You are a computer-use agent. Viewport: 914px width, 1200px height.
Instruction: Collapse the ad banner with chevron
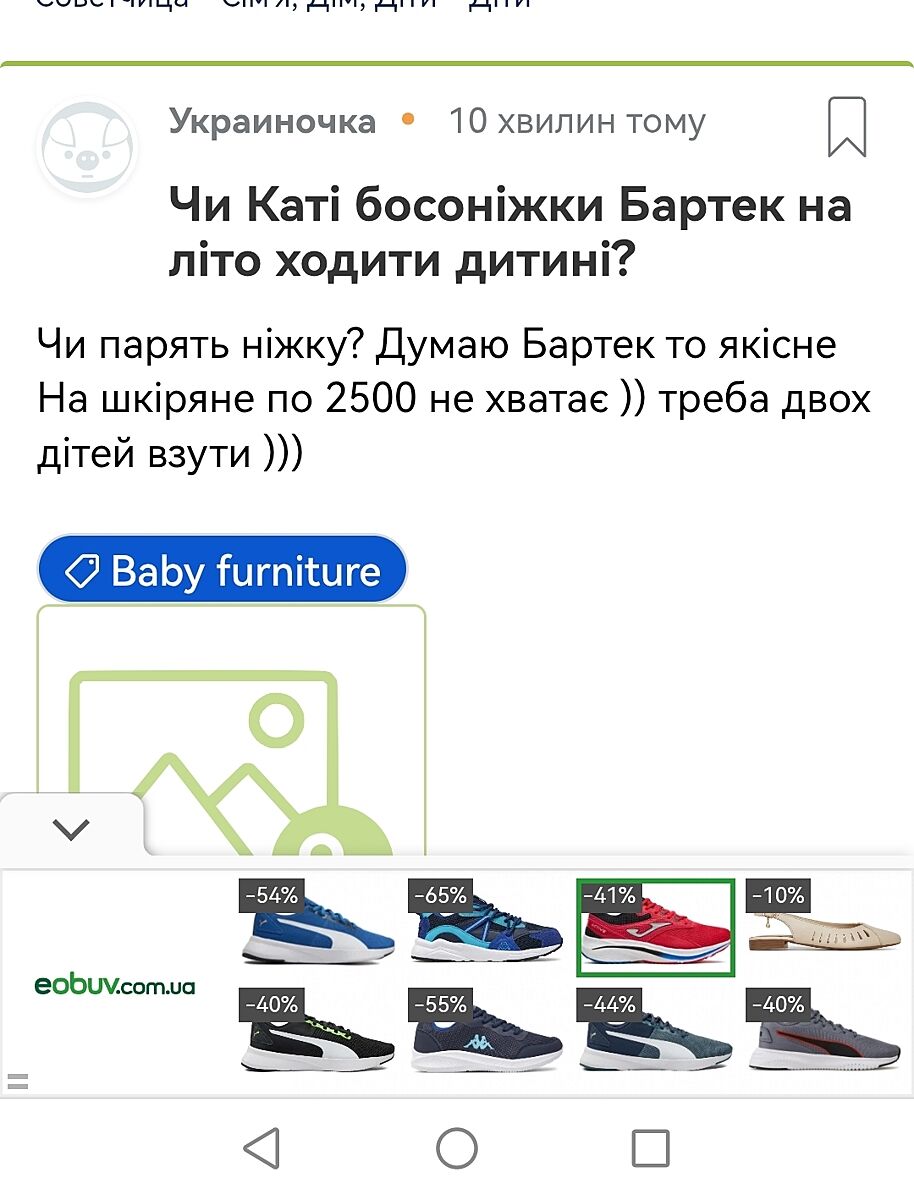point(71,828)
